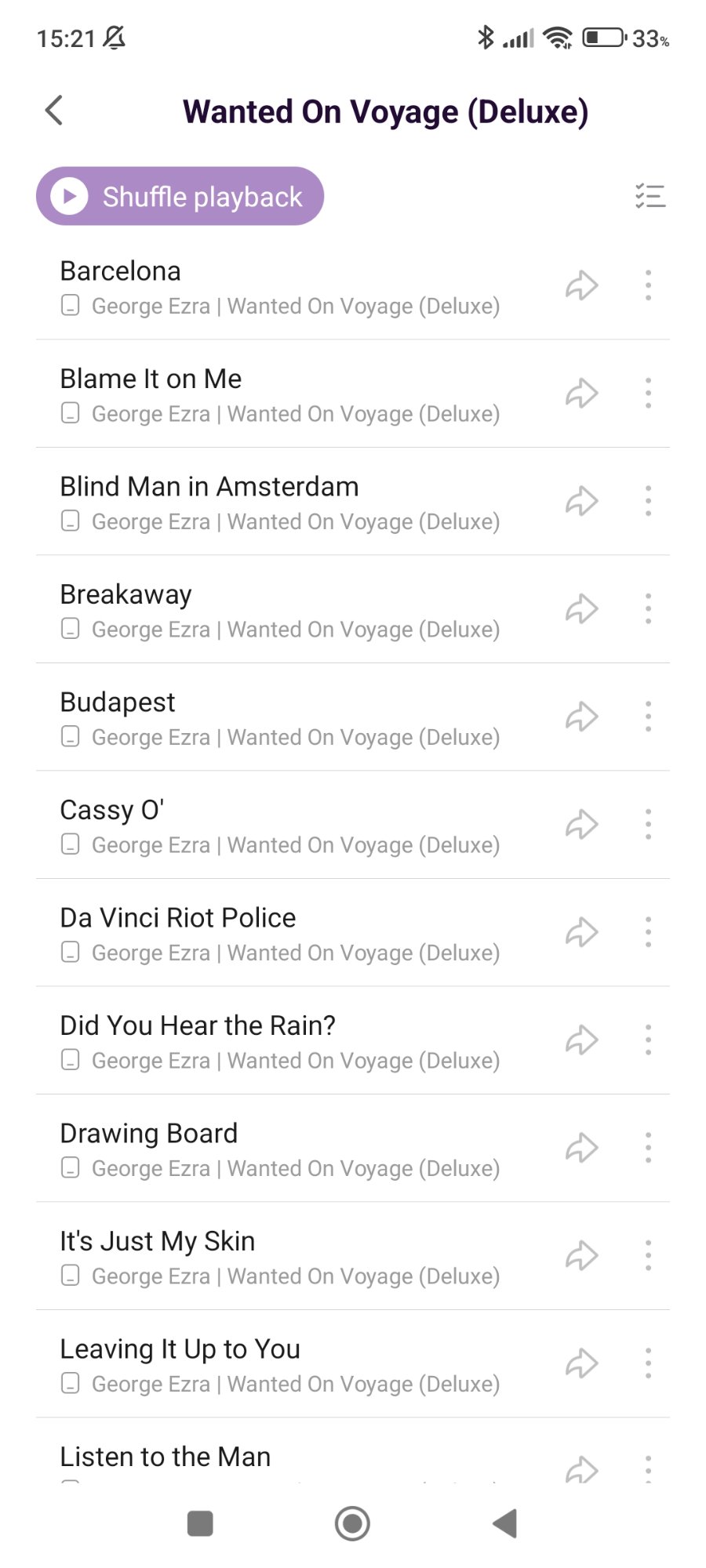Open more options for Cassy O'
The width and height of the screenshot is (706, 1568).
(648, 825)
